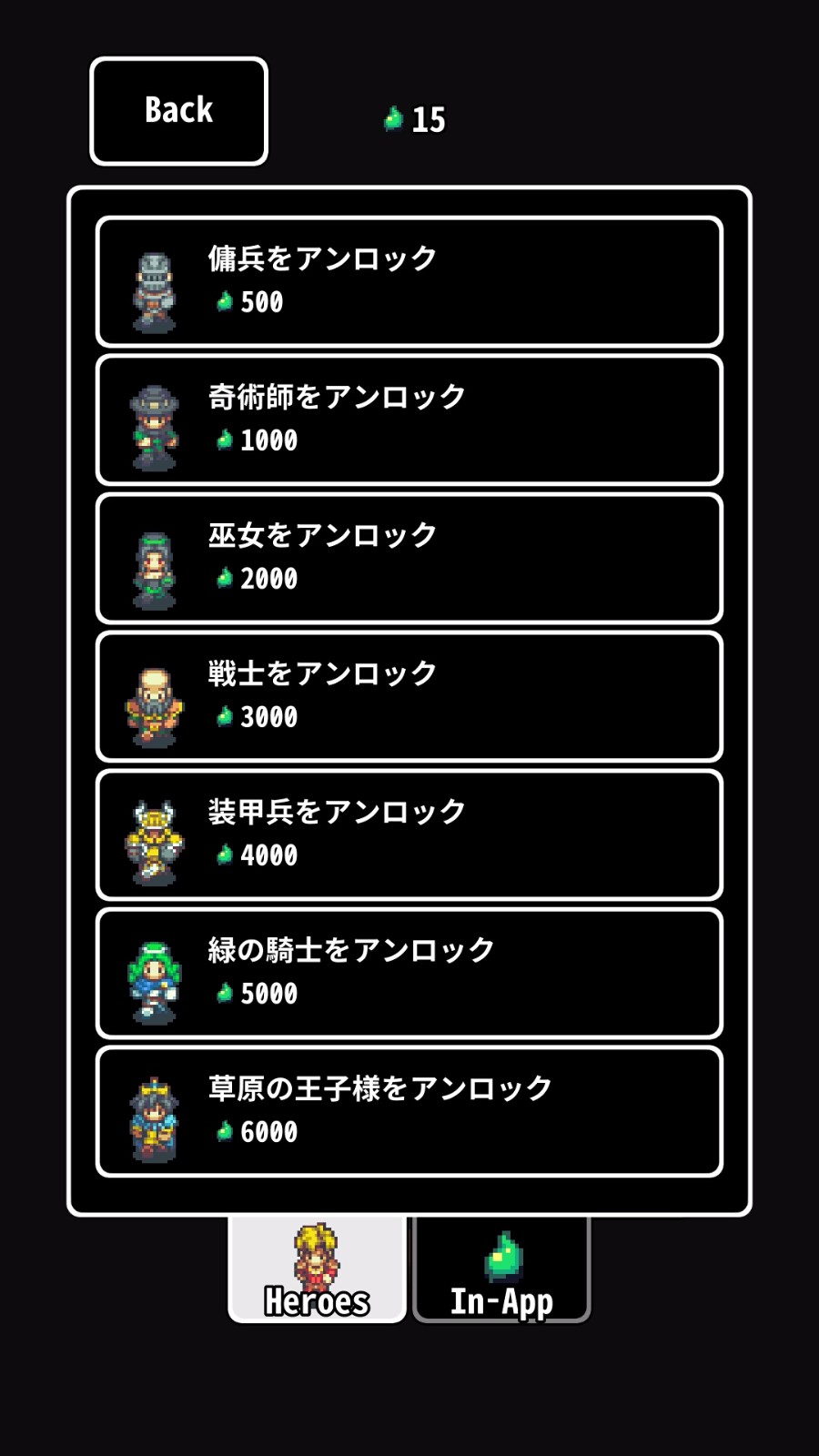Switch to the In-App tab
Viewport: 819px width, 1456px height.
501,1269
